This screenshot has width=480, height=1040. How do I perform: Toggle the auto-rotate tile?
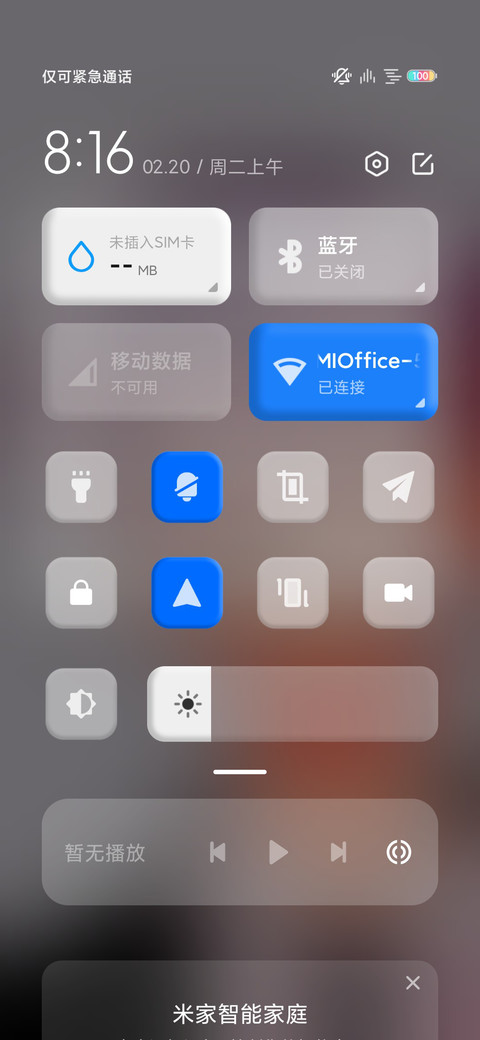292,592
